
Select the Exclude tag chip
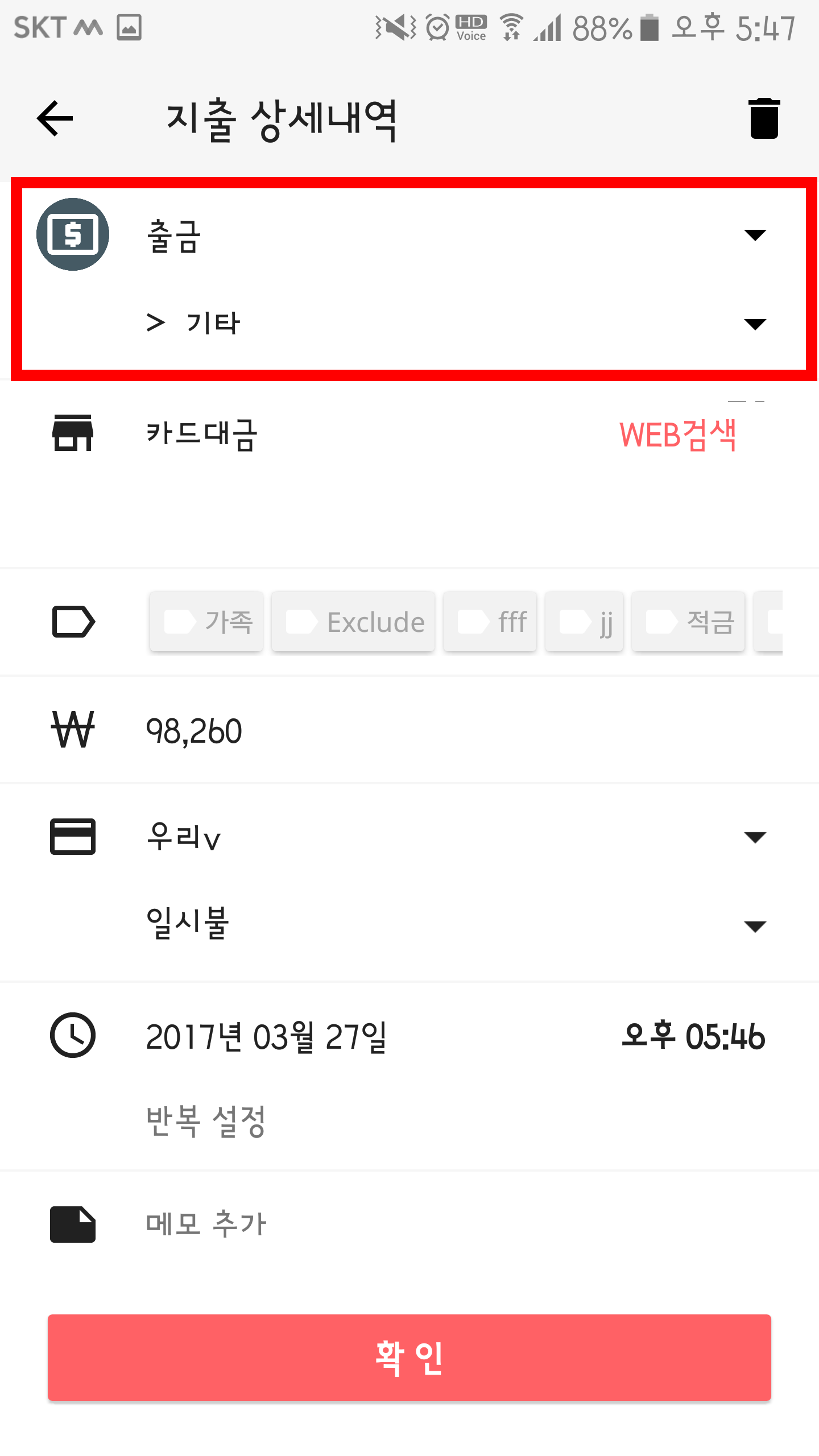pyautogui.click(x=354, y=622)
